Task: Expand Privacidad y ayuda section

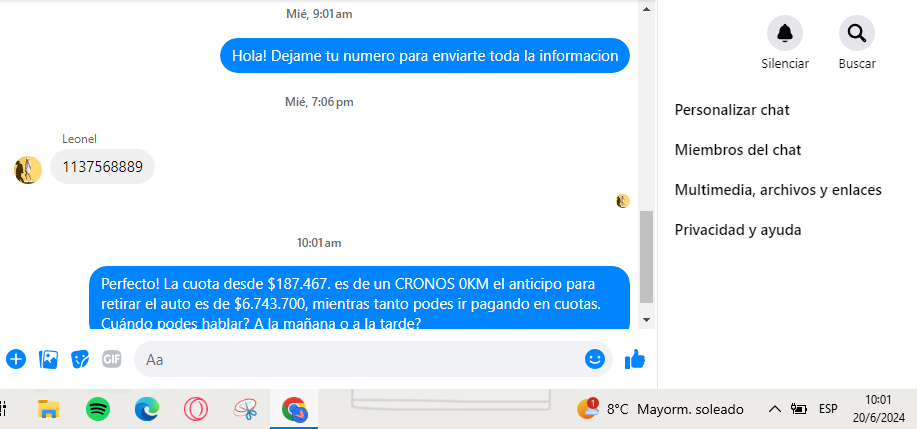Action: (738, 230)
